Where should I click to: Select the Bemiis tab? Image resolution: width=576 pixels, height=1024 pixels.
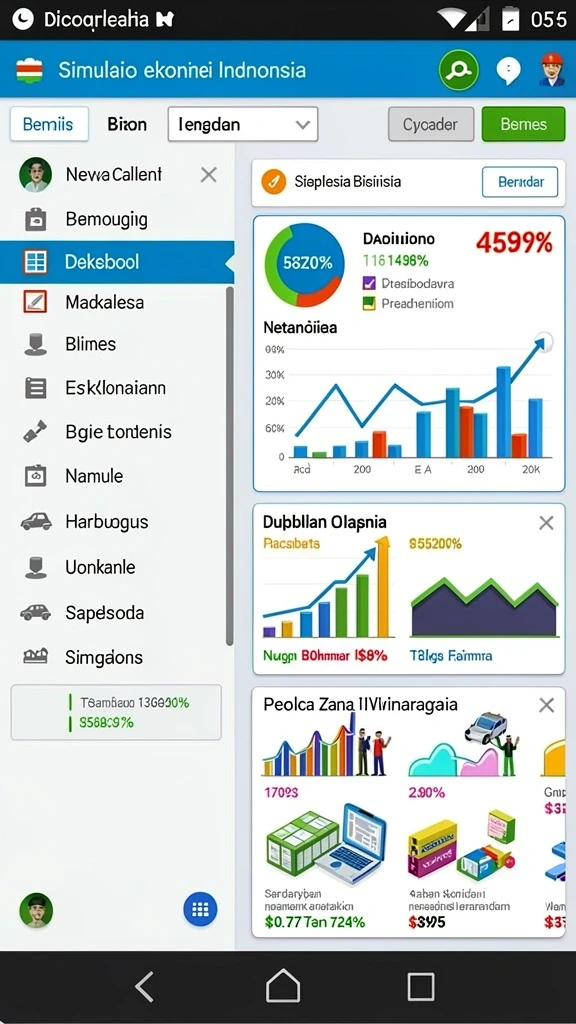(49, 124)
